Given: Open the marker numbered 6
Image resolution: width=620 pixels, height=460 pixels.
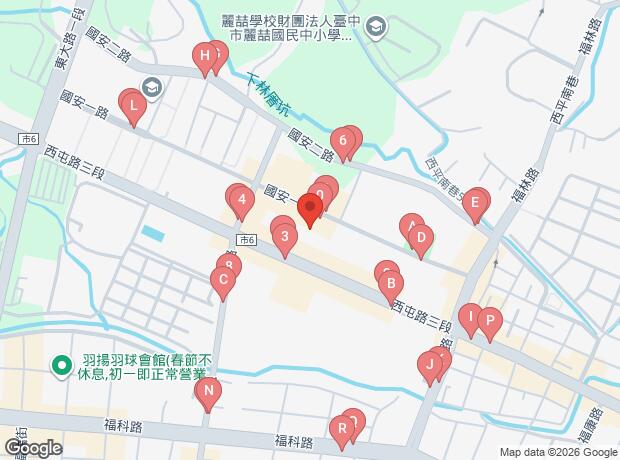Looking at the screenshot, I should [x=343, y=144].
